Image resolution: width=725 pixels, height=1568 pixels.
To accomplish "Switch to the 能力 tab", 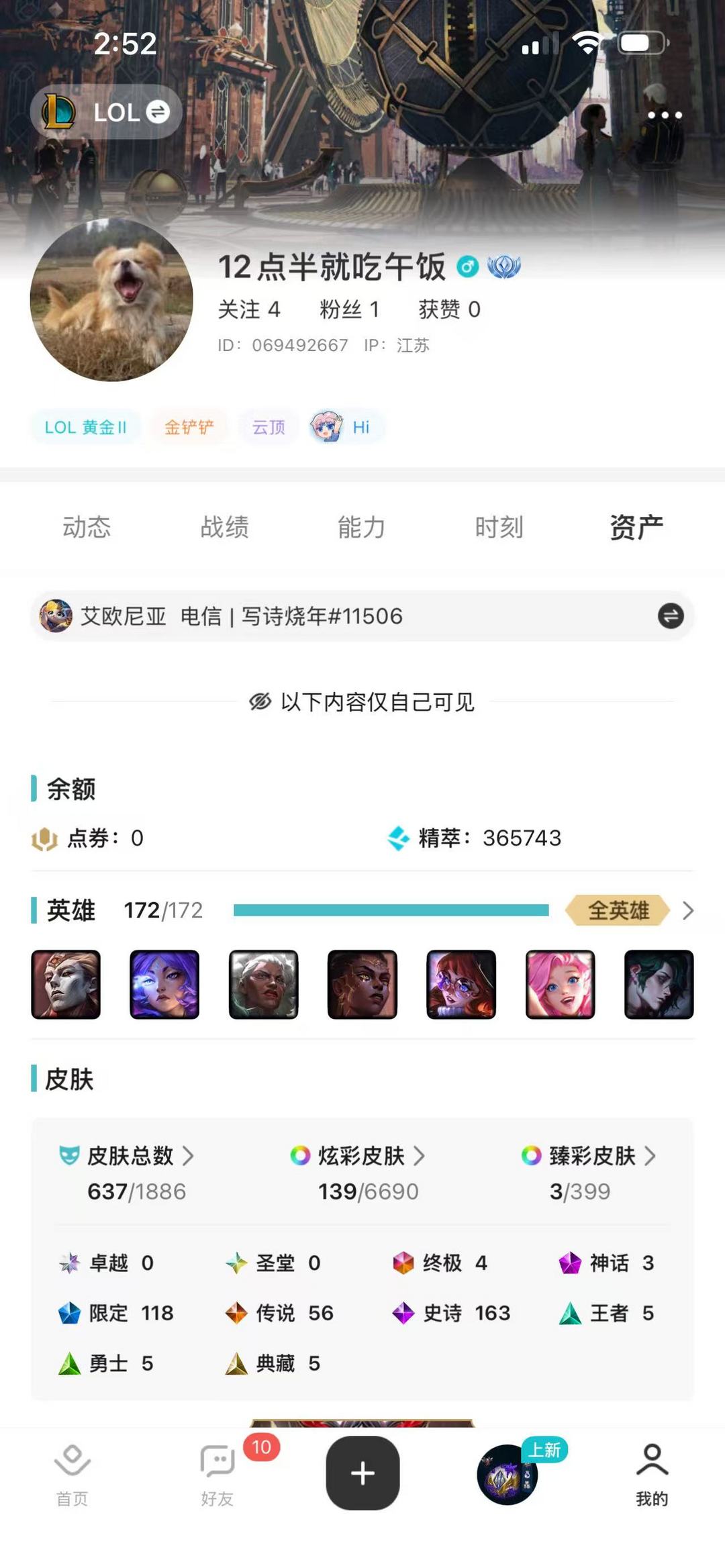I will coord(362,527).
